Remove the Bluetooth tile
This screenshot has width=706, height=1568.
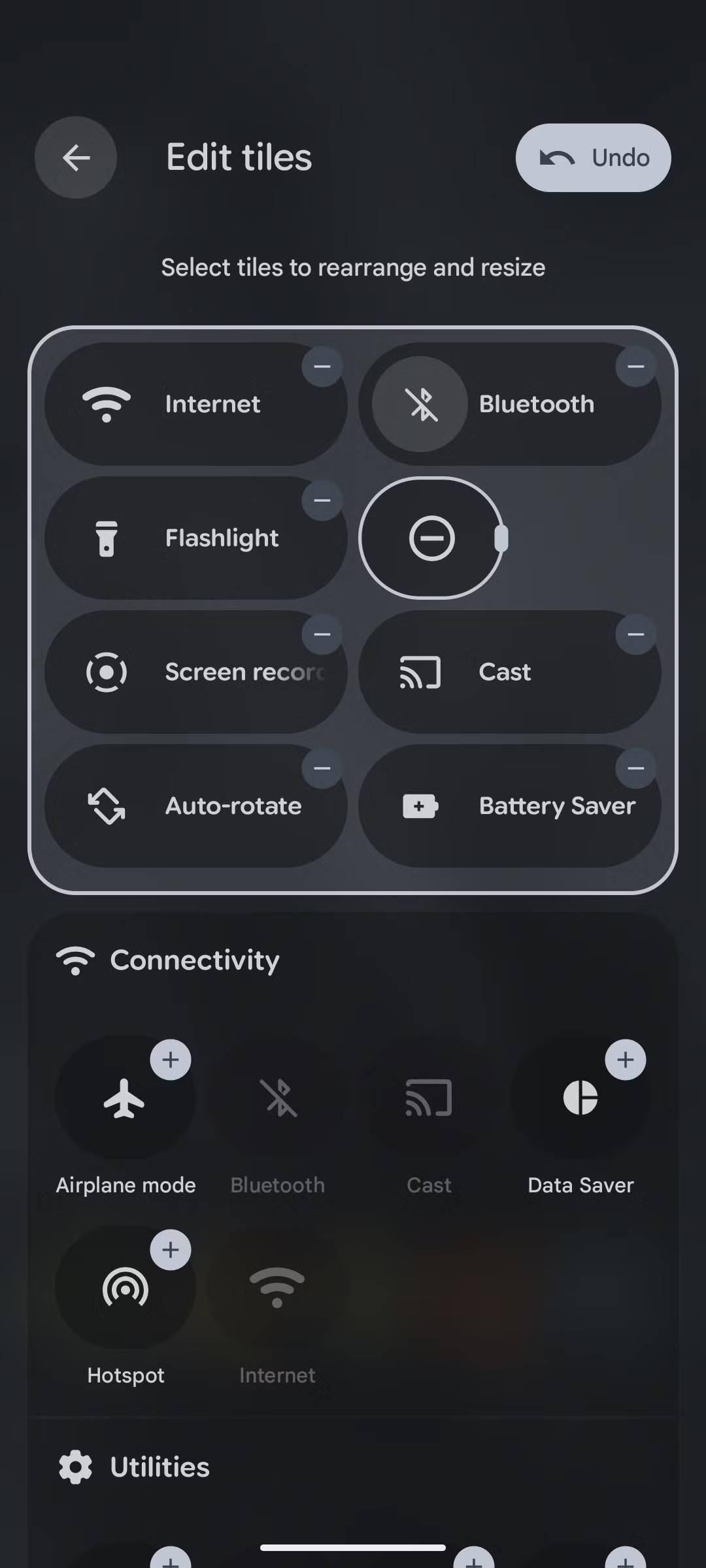(x=635, y=367)
